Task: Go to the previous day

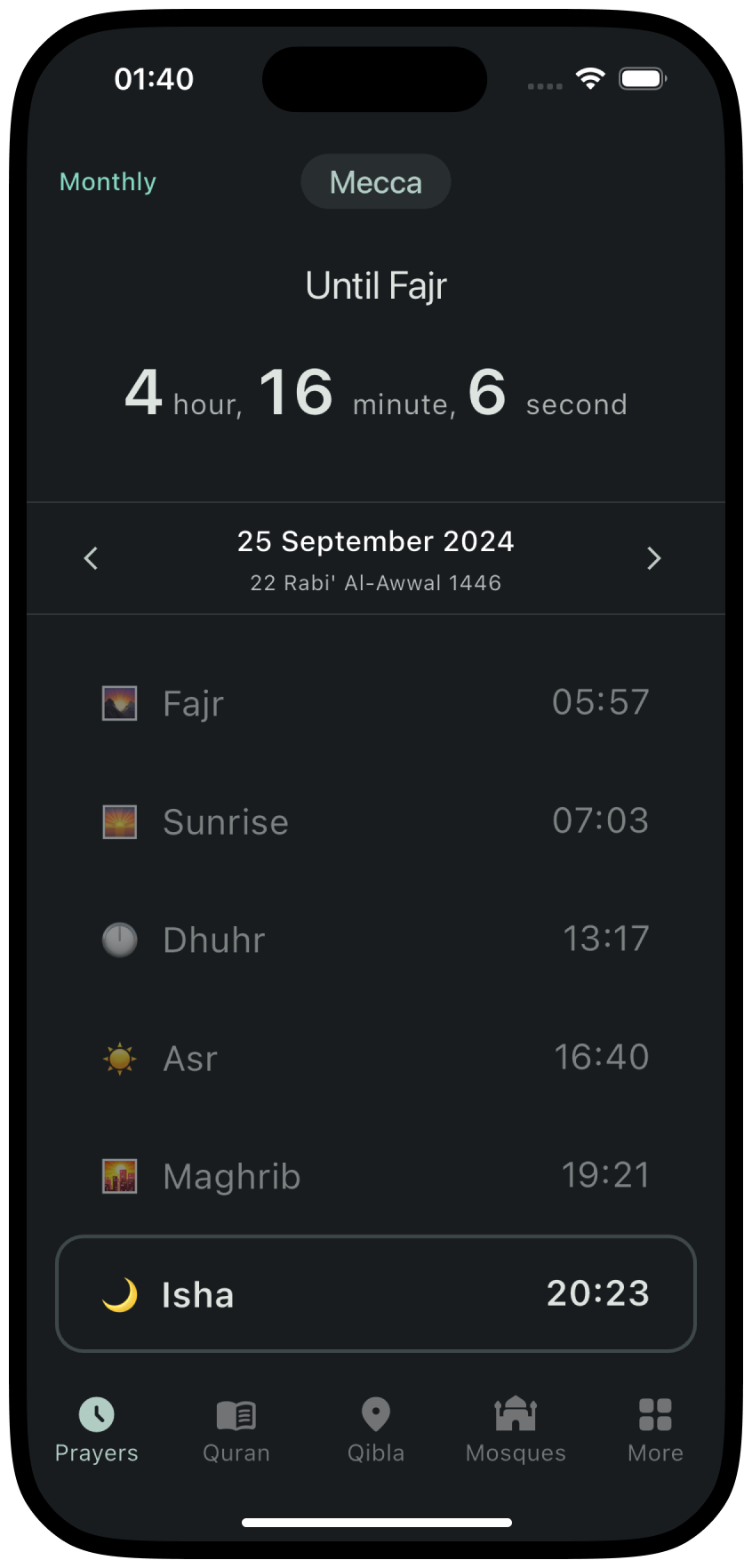Action: coord(91,558)
